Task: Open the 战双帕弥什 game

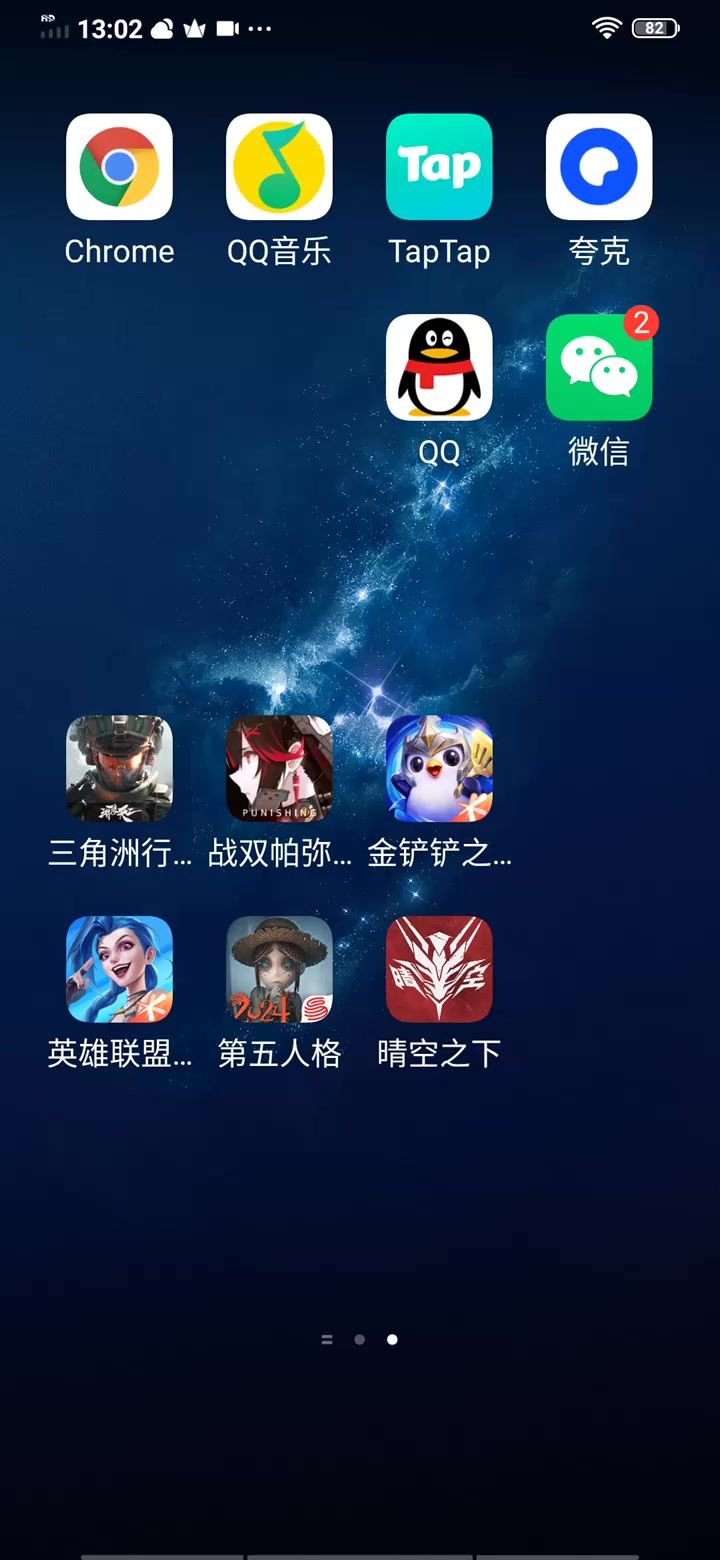Action: pyautogui.click(x=279, y=768)
